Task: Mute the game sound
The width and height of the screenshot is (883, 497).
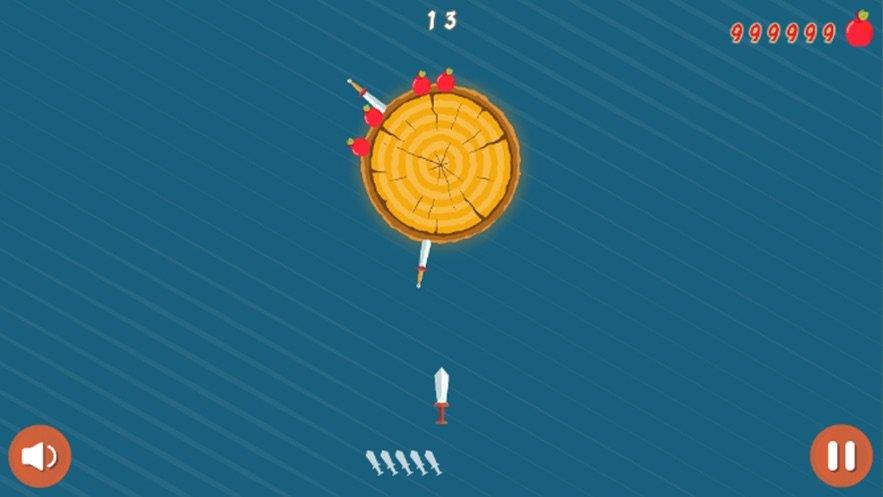Action: tap(40, 457)
